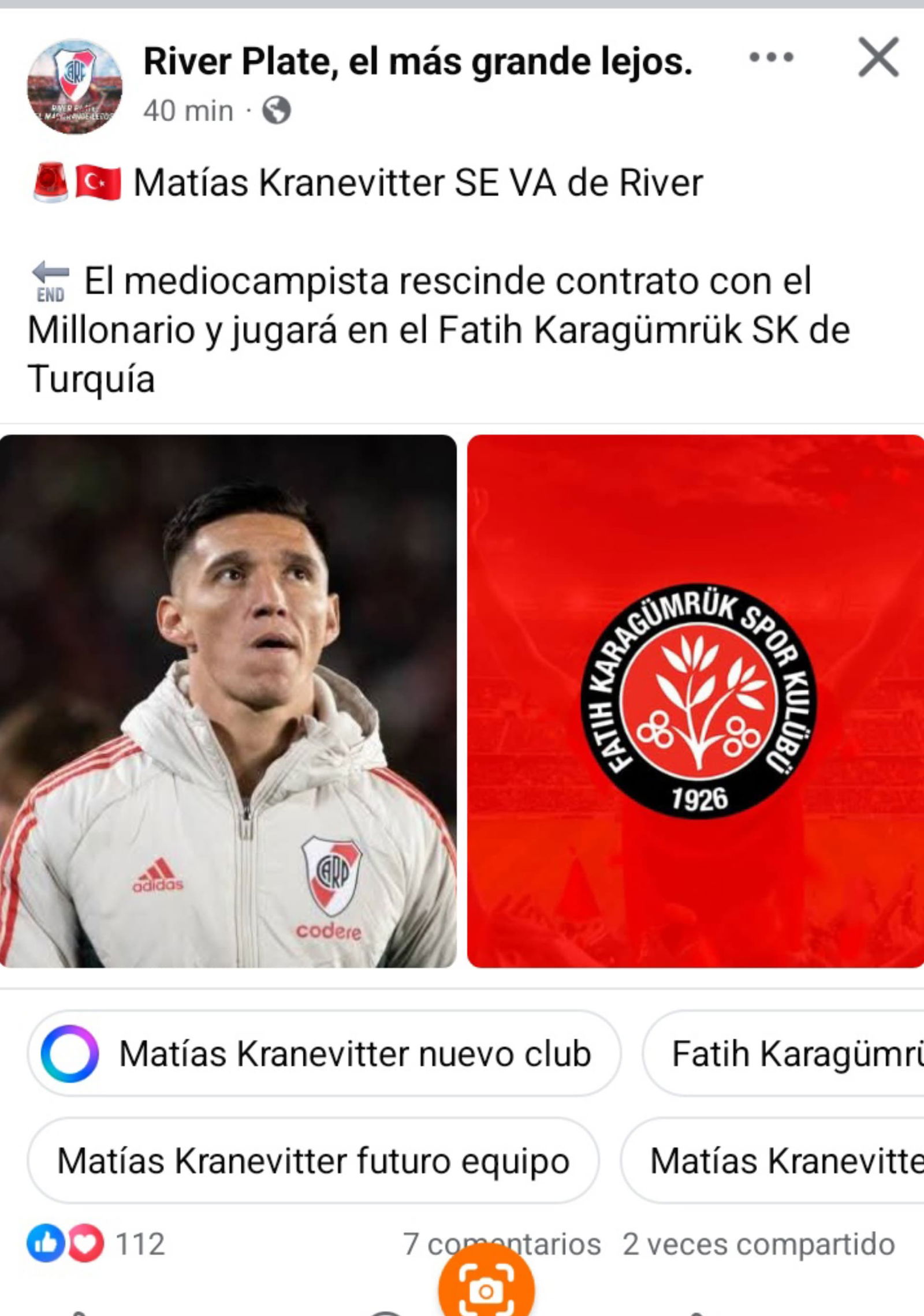Tap 'Matías Kranevitter futuro equipo' chip
Viewport: 924px width, 1316px height.
point(312,1161)
